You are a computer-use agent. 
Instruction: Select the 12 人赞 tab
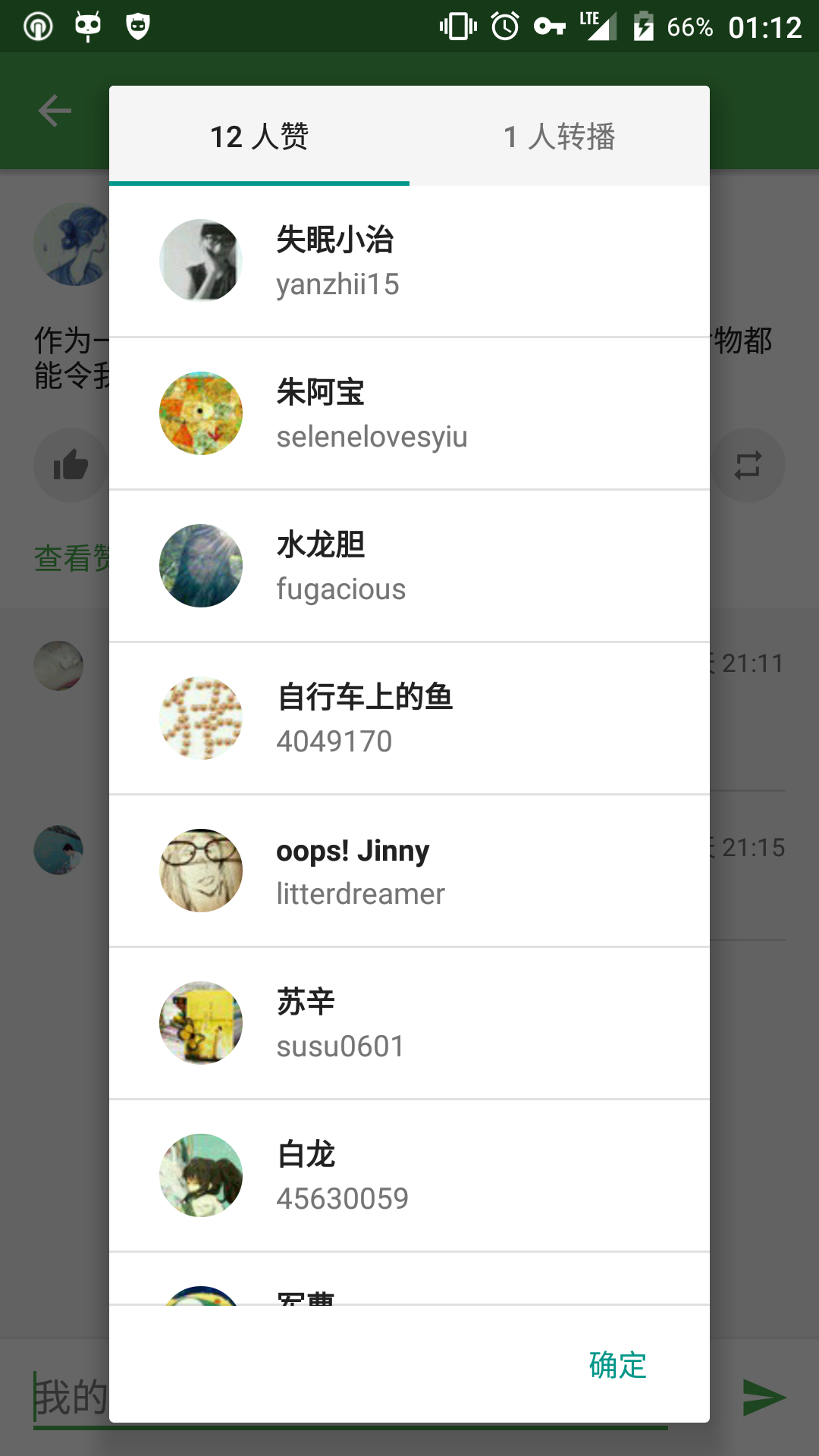[259, 137]
